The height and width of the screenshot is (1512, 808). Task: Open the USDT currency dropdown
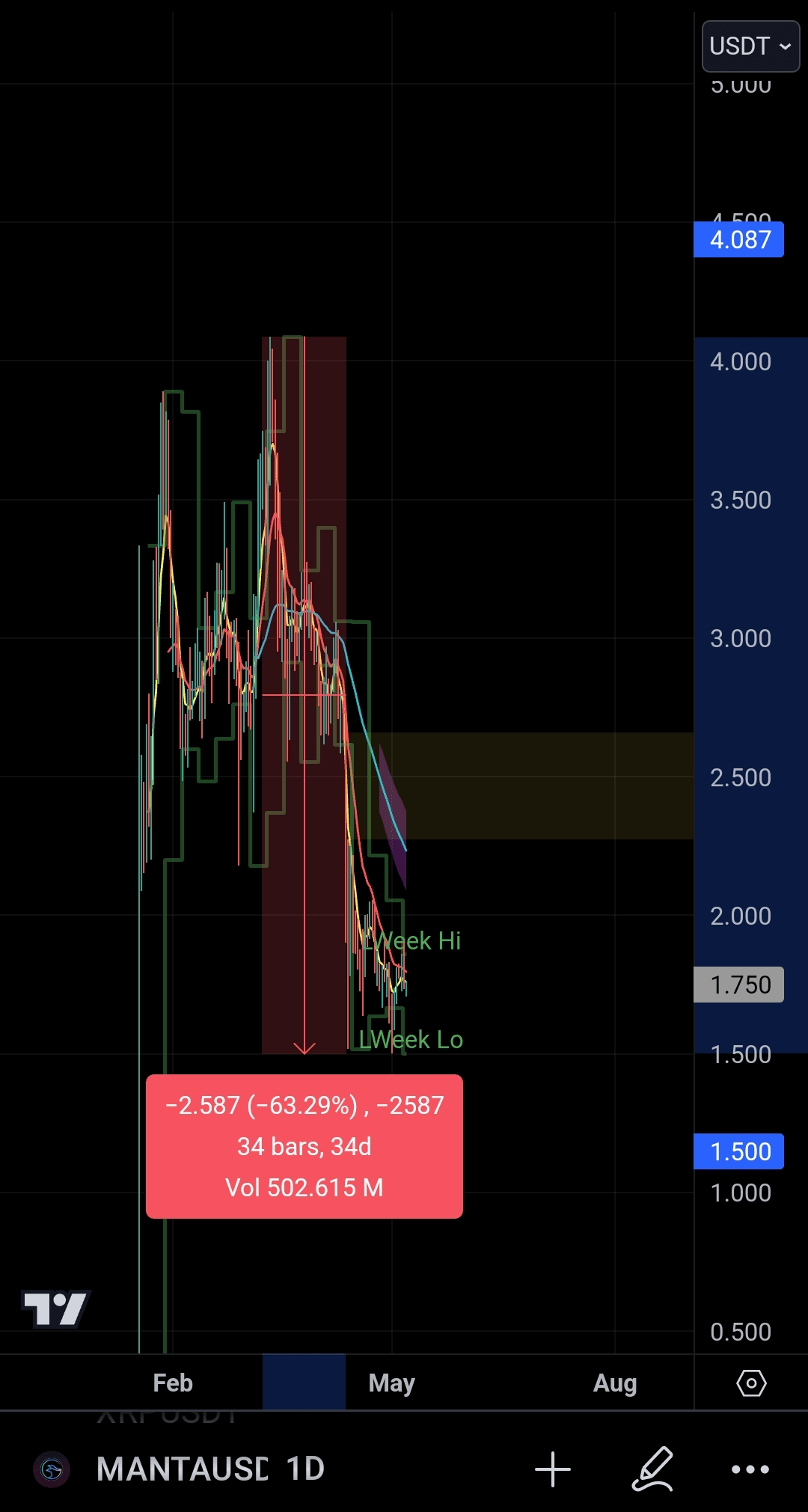[x=750, y=46]
